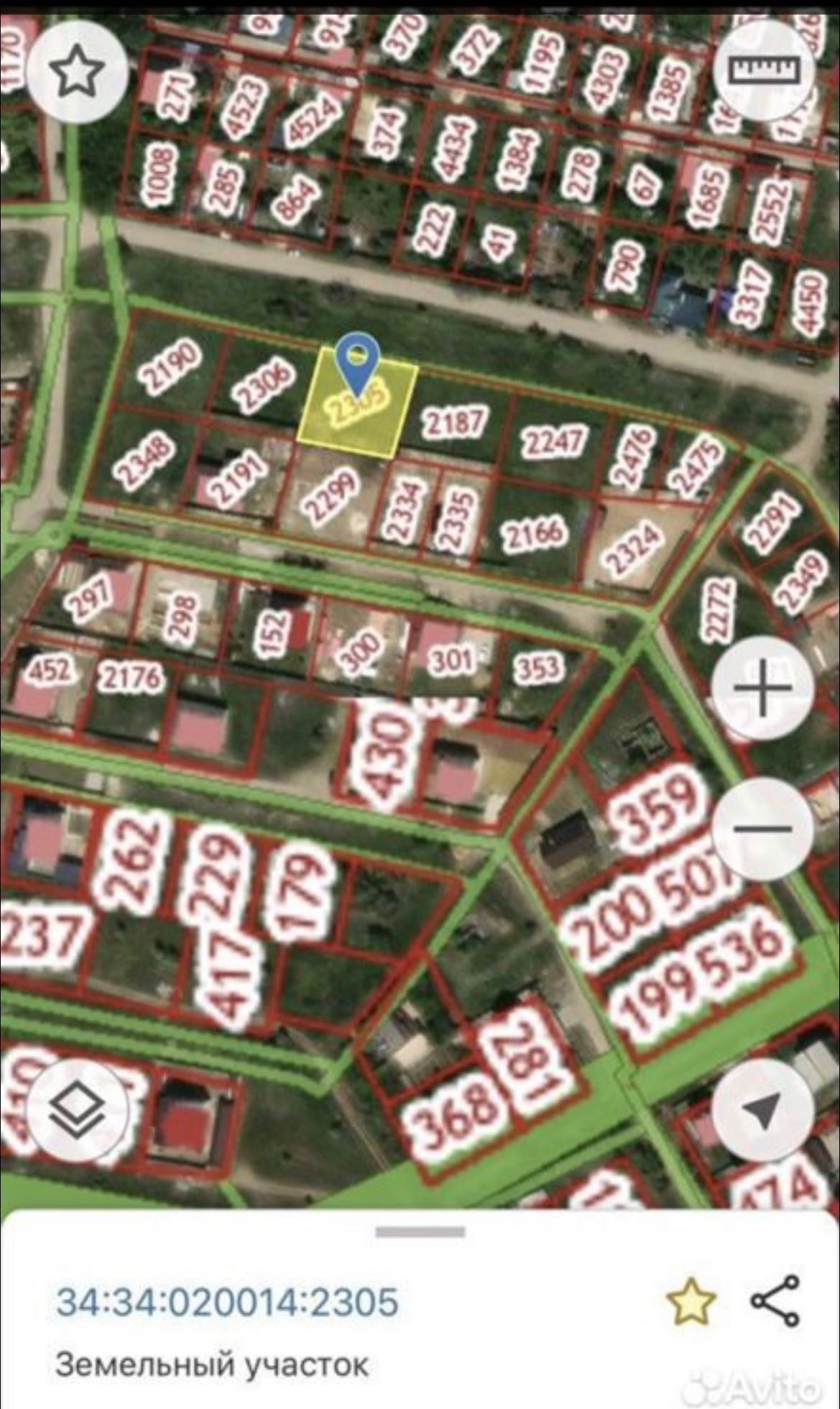Share the selected land parcel
The height and width of the screenshot is (1409, 840).
(x=775, y=1300)
